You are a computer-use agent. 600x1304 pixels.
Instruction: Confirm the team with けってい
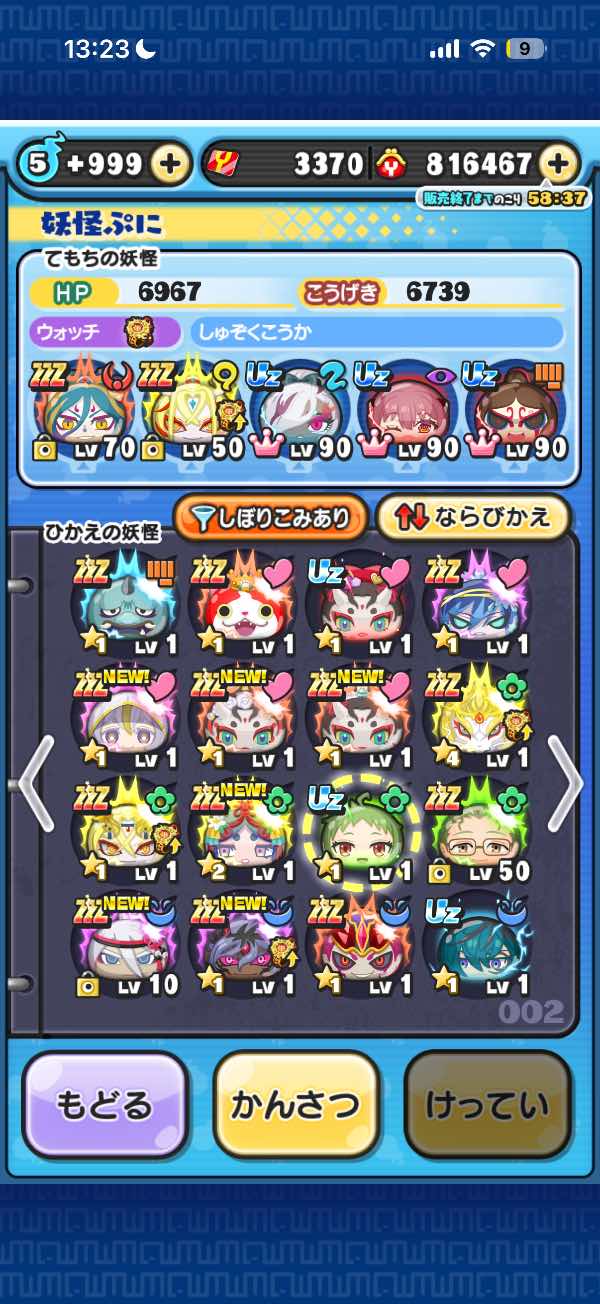(487, 1105)
